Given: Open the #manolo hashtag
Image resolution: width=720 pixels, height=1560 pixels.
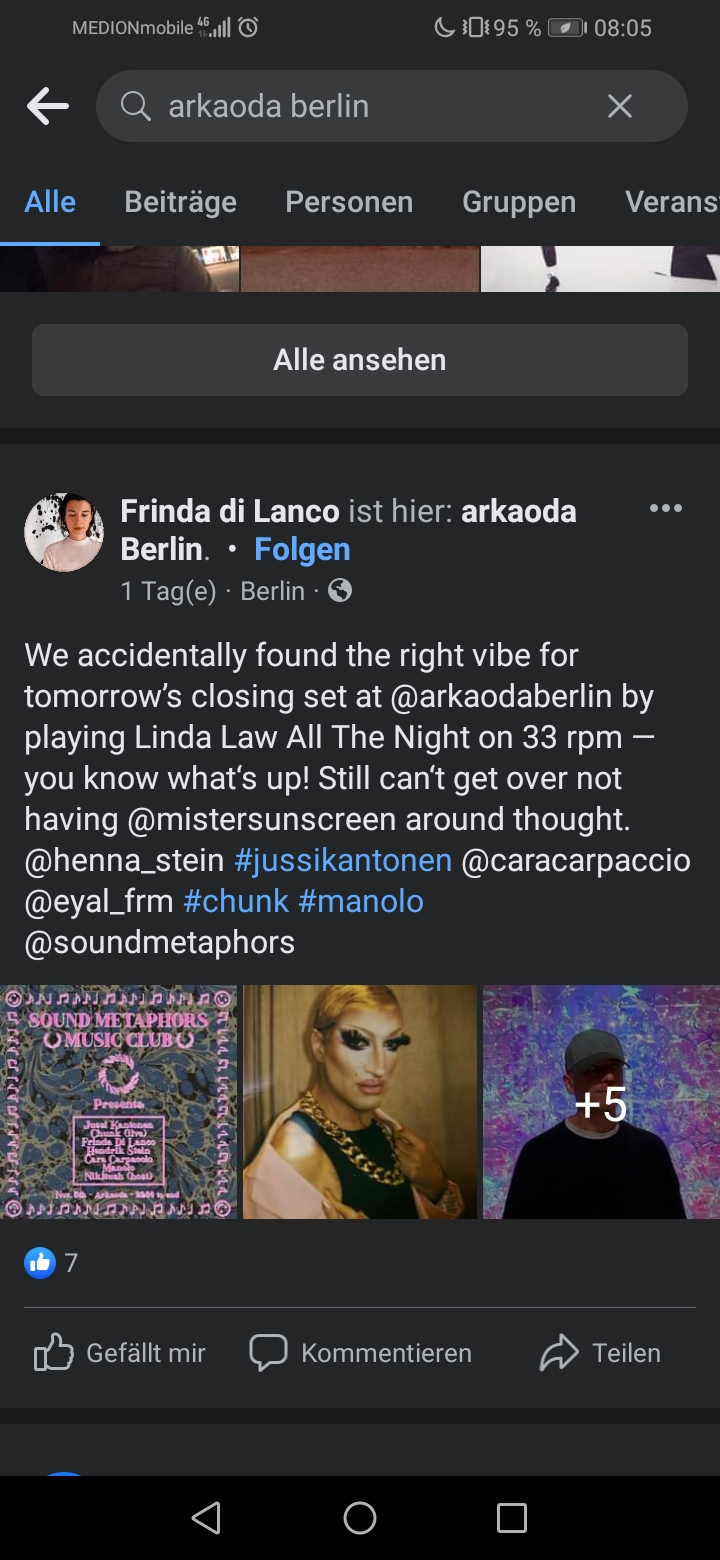Looking at the screenshot, I should pyautogui.click(x=361, y=901).
